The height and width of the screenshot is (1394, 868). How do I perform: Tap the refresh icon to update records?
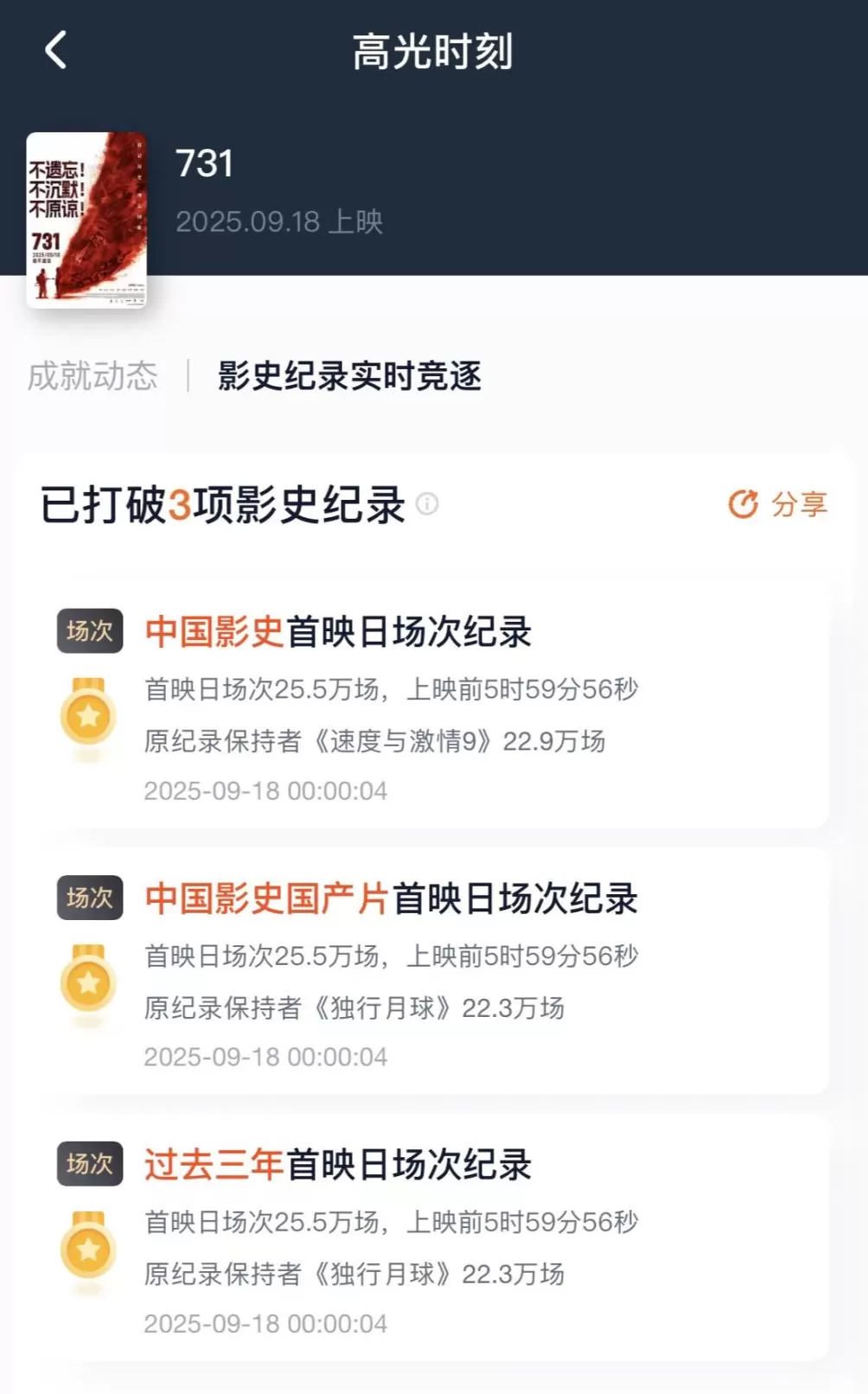(x=742, y=506)
